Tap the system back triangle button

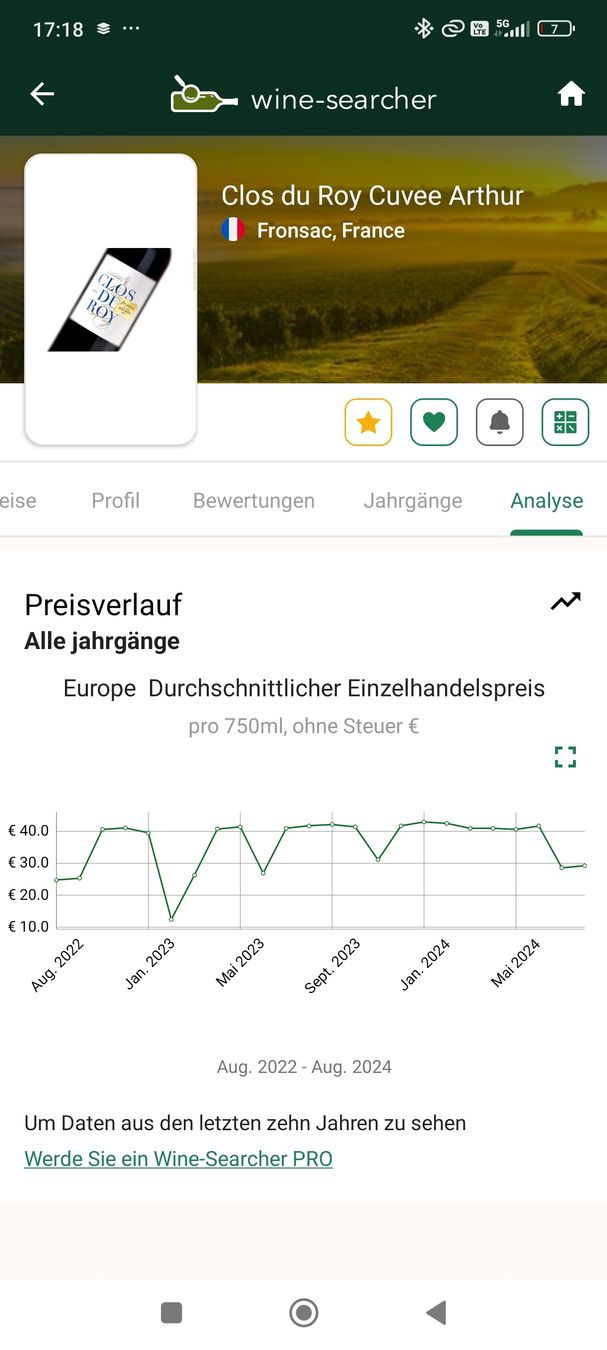(x=436, y=1312)
